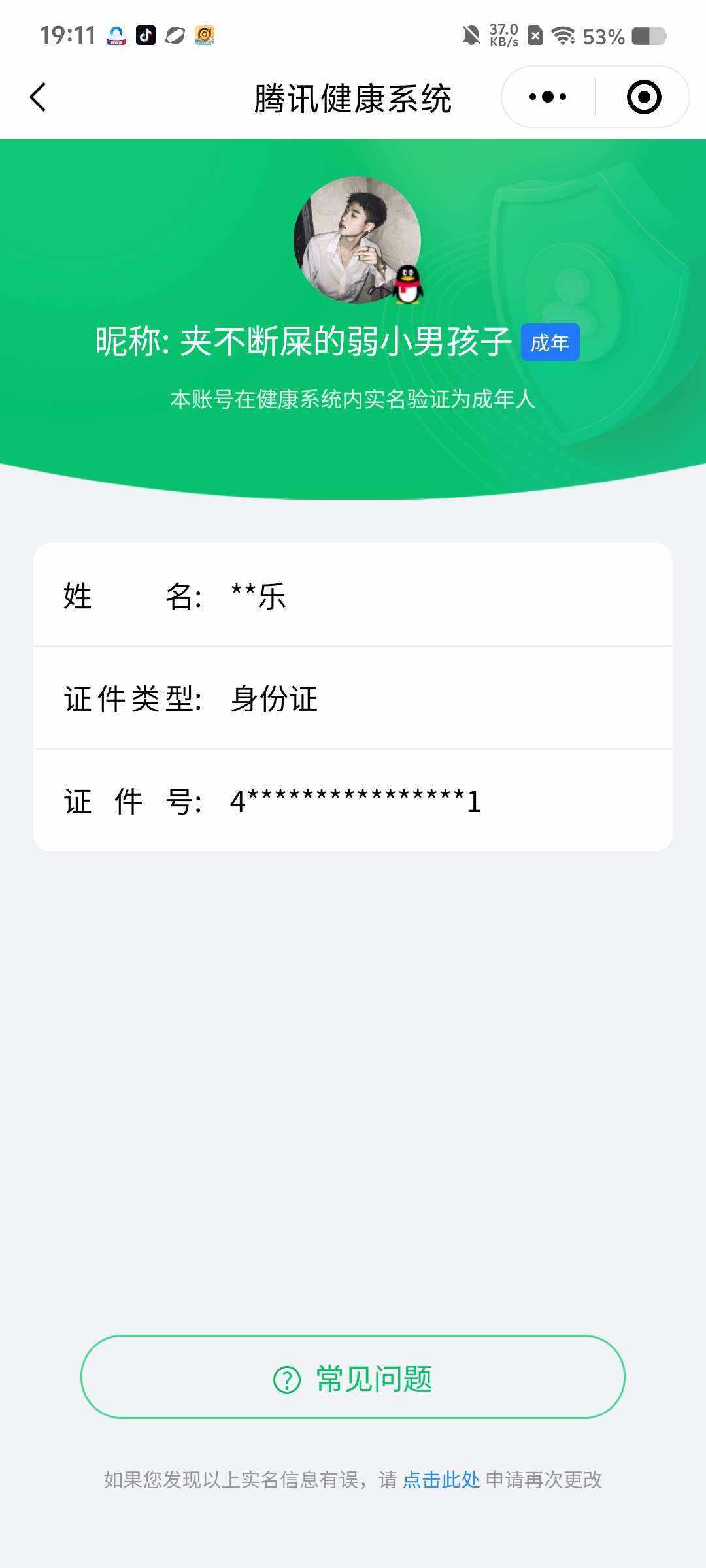Tap the blue 成年 badge
Screen dimensions: 706x1568
click(x=549, y=341)
